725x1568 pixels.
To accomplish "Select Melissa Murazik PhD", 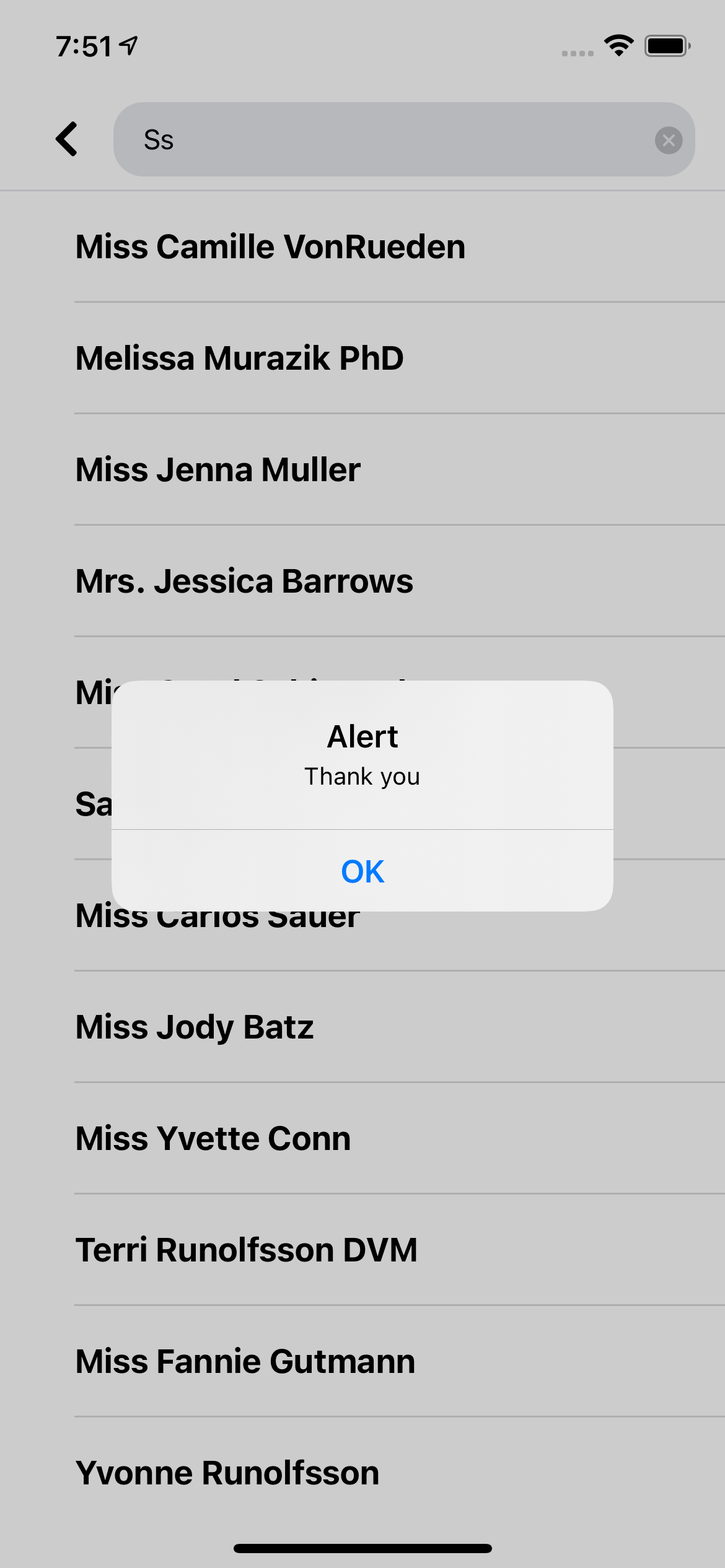I will click(240, 358).
